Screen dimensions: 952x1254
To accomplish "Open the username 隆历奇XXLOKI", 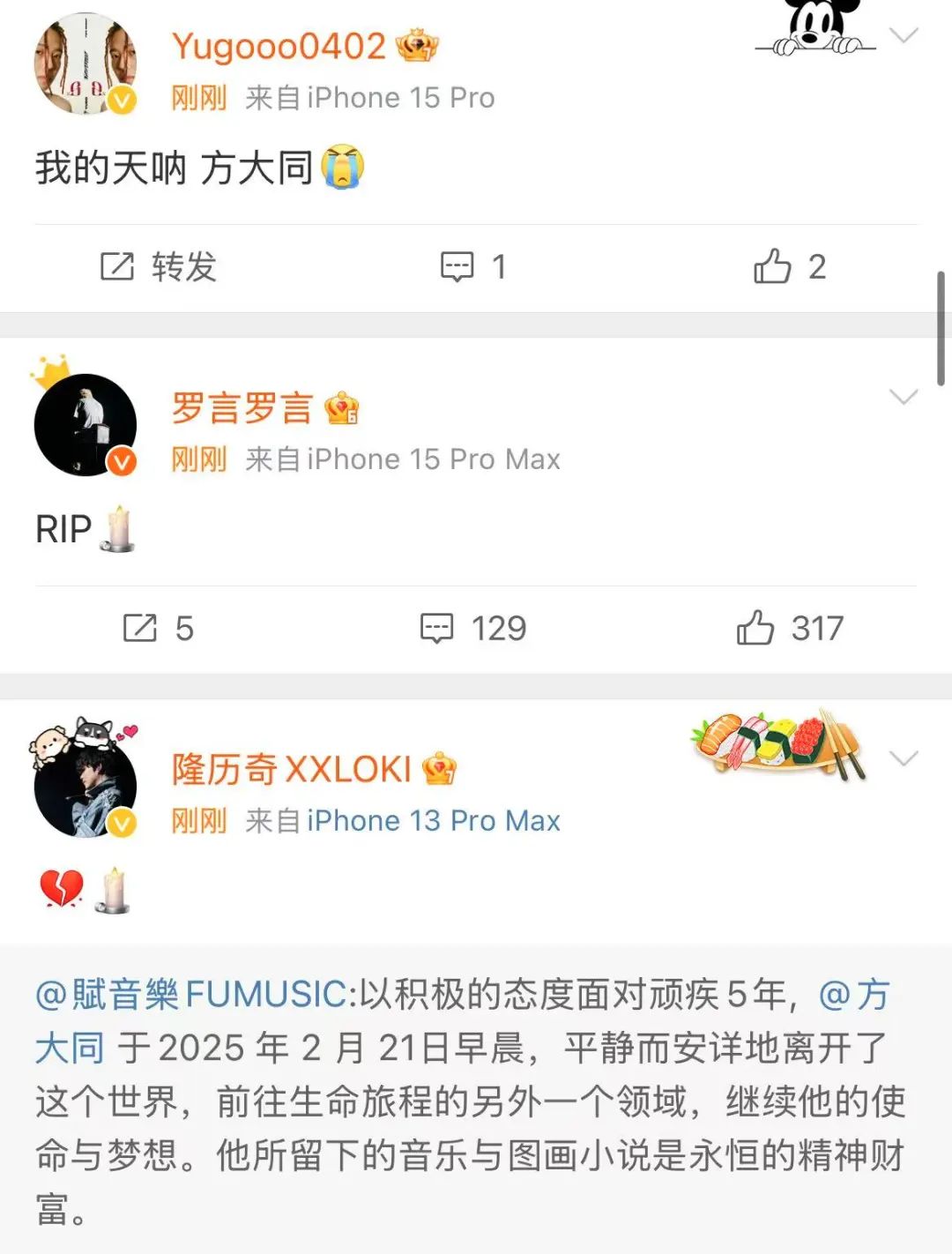I will tap(291, 770).
